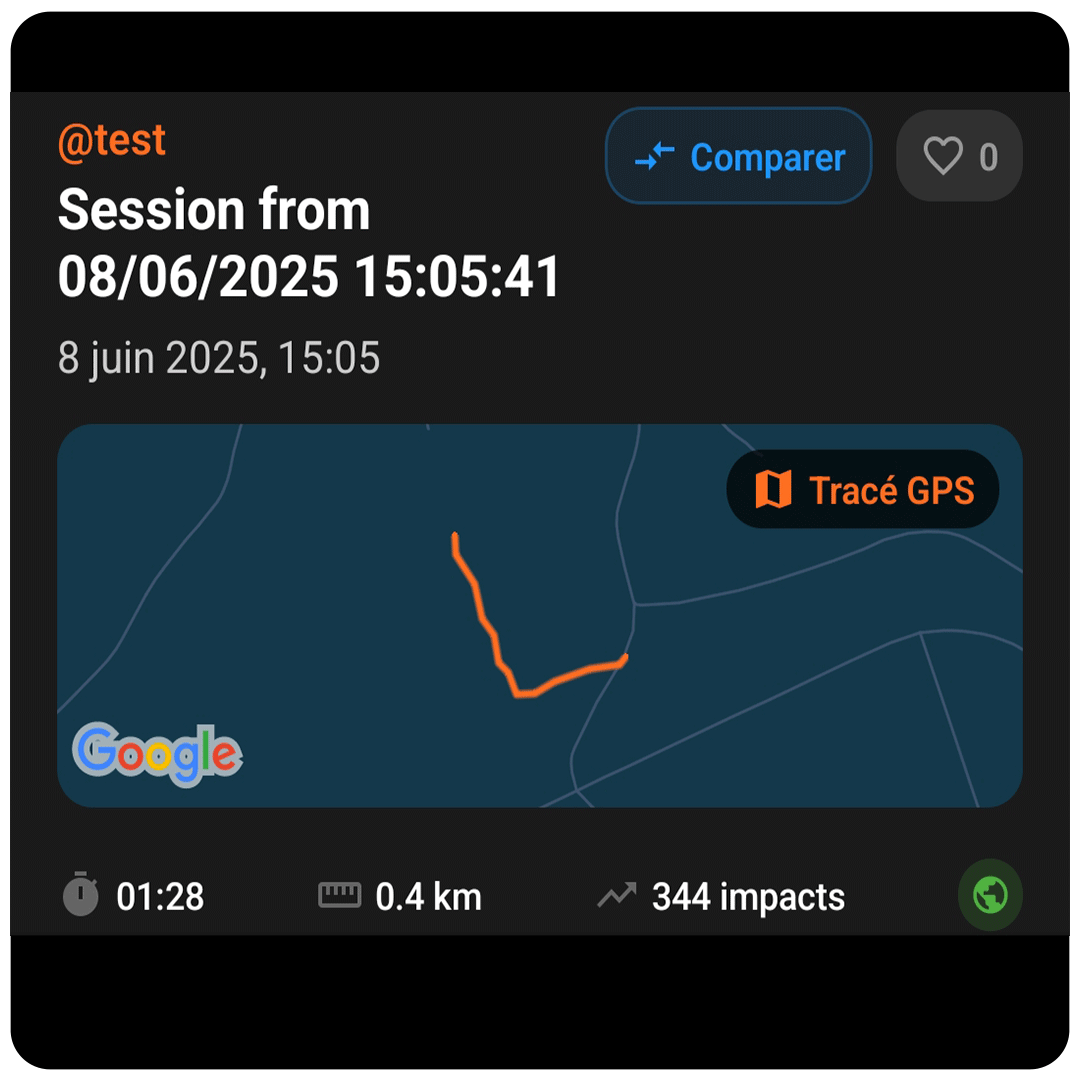Tap the green globe visibility icon
The height and width of the screenshot is (1080, 1080).
point(990,894)
